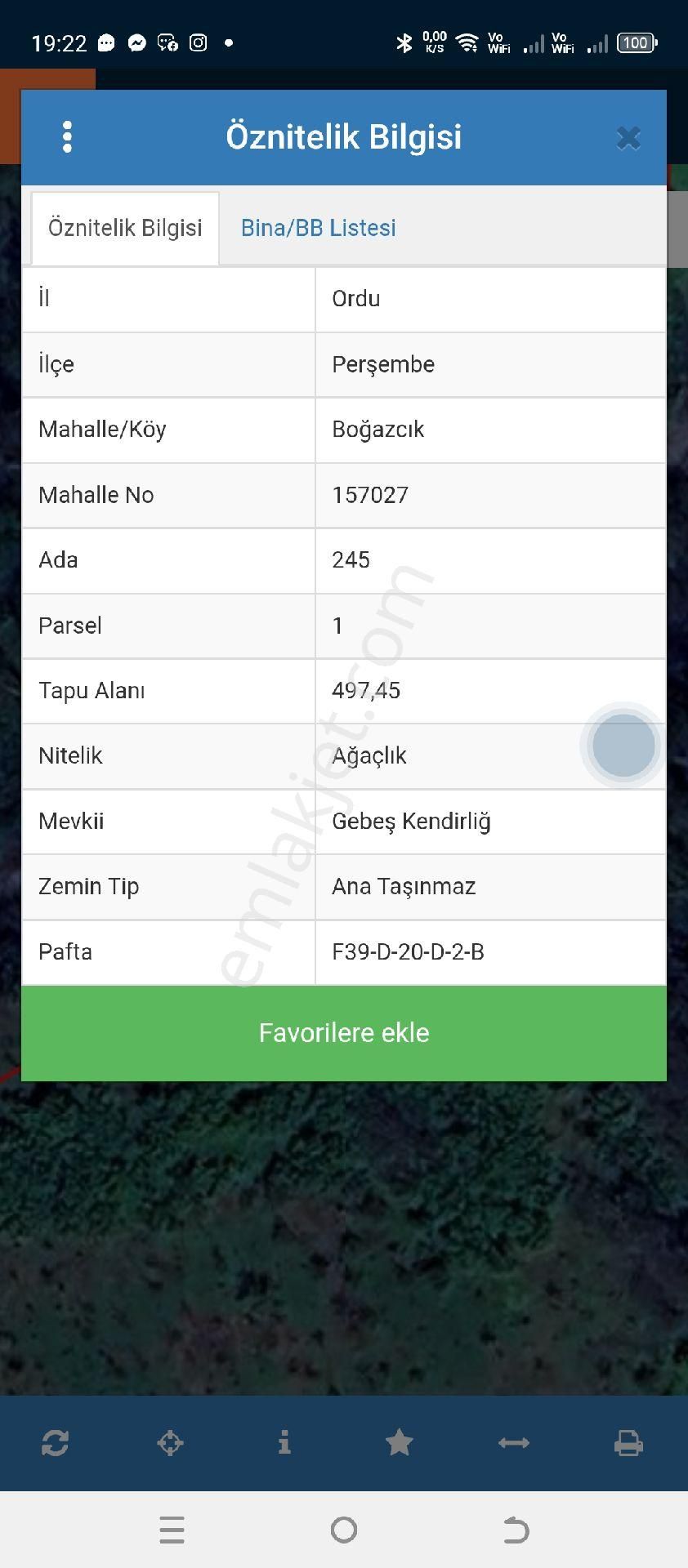
Task: Click the Tapu Alanı value 497,45
Action: [x=366, y=690]
